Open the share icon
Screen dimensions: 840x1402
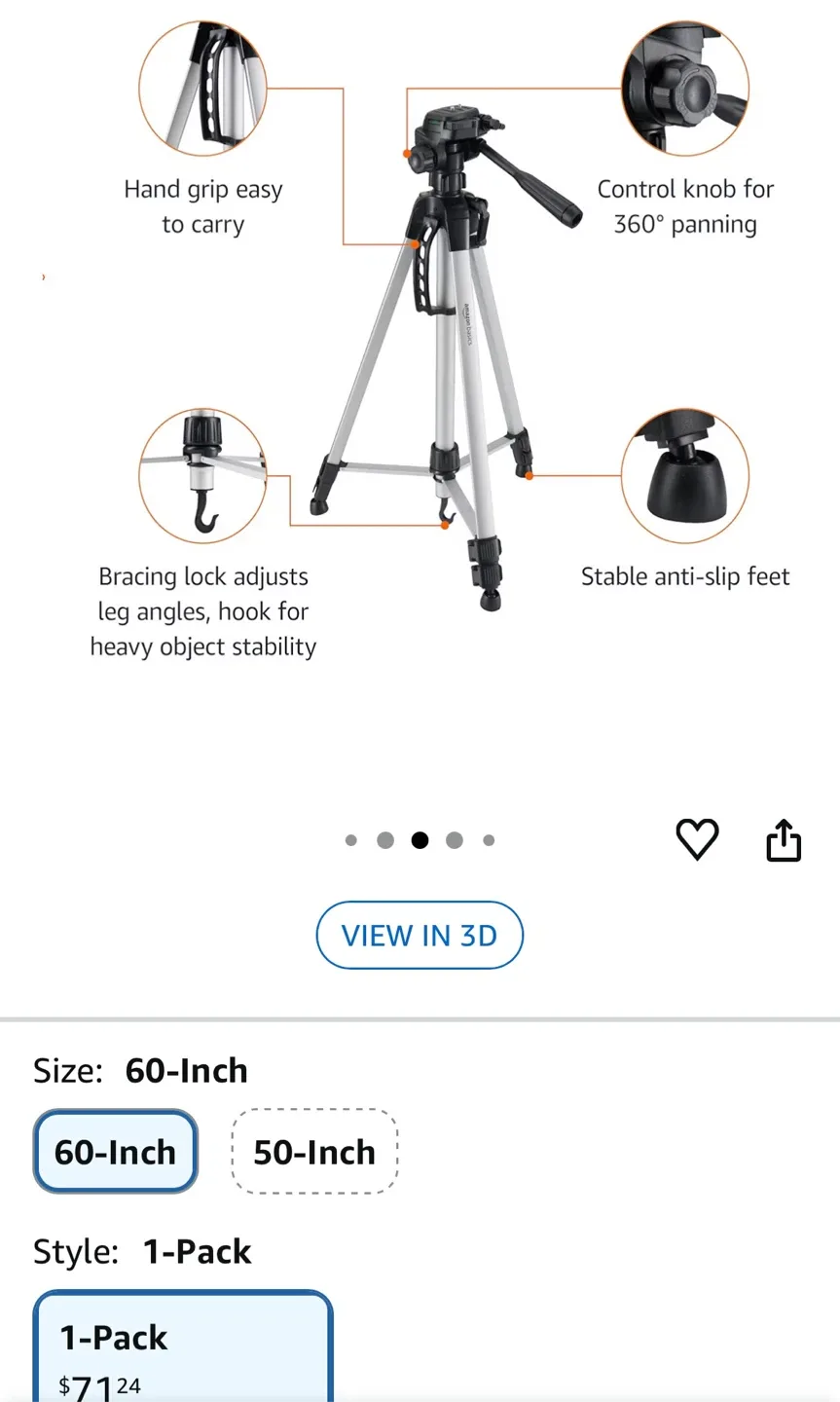784,839
